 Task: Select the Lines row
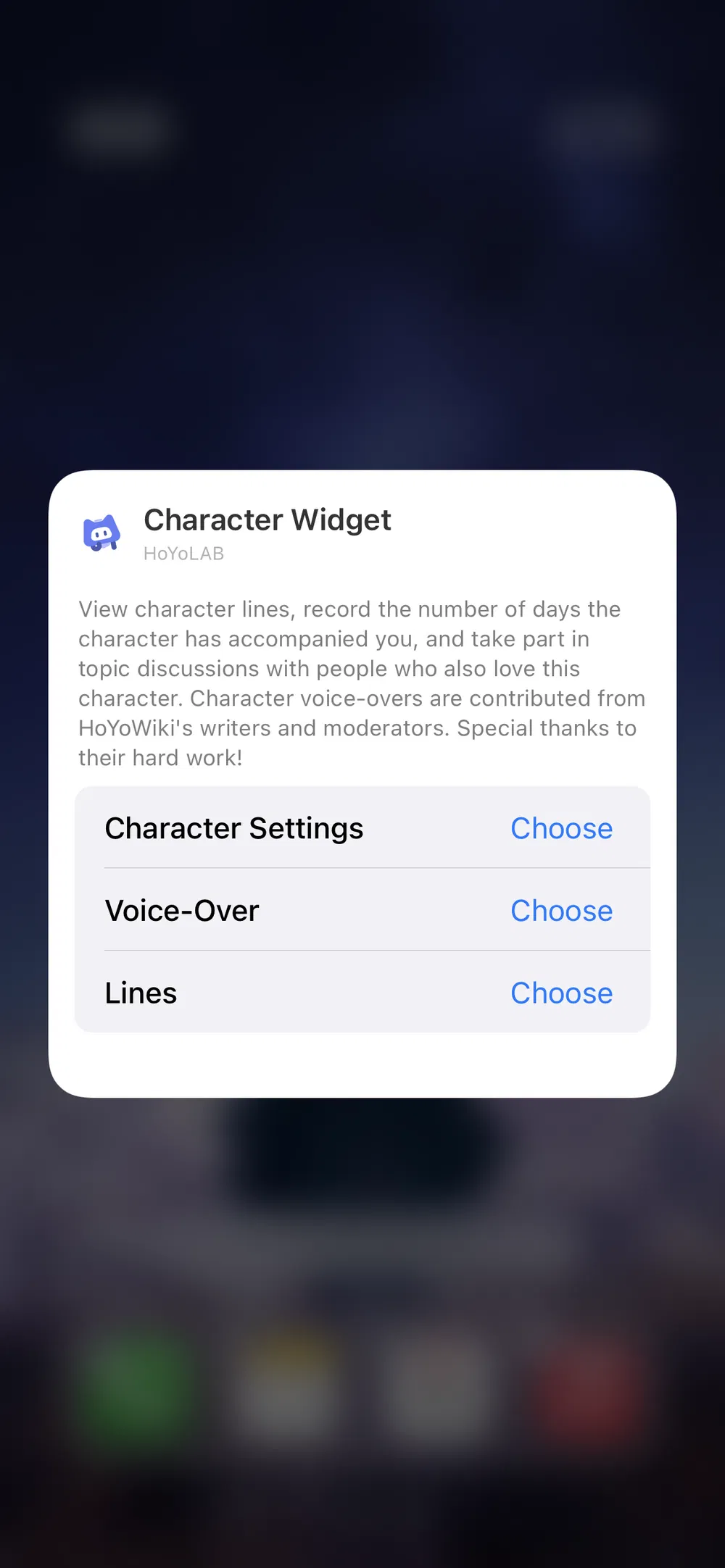pyautogui.click(x=141, y=993)
